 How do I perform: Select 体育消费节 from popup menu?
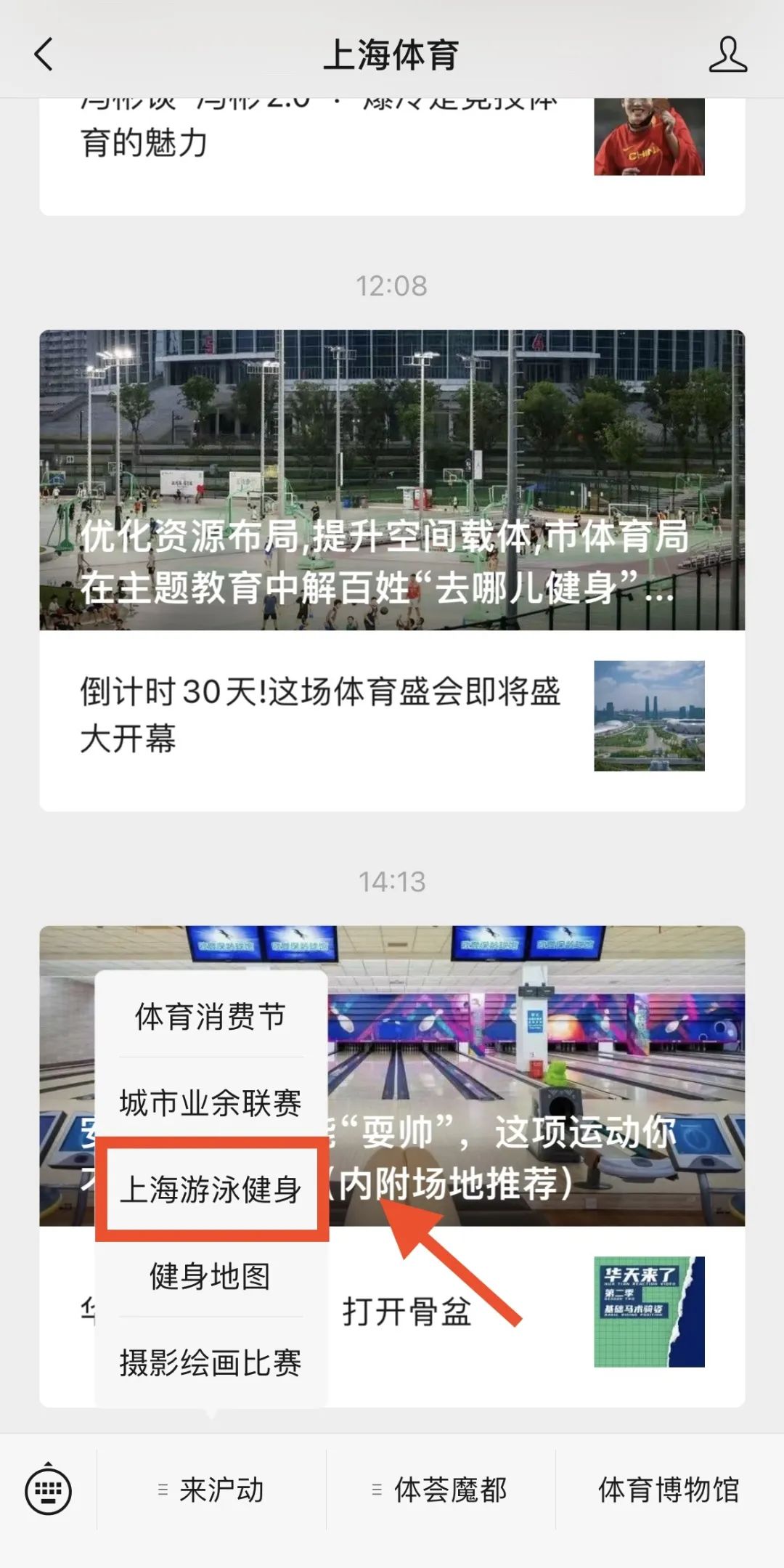click(211, 1016)
